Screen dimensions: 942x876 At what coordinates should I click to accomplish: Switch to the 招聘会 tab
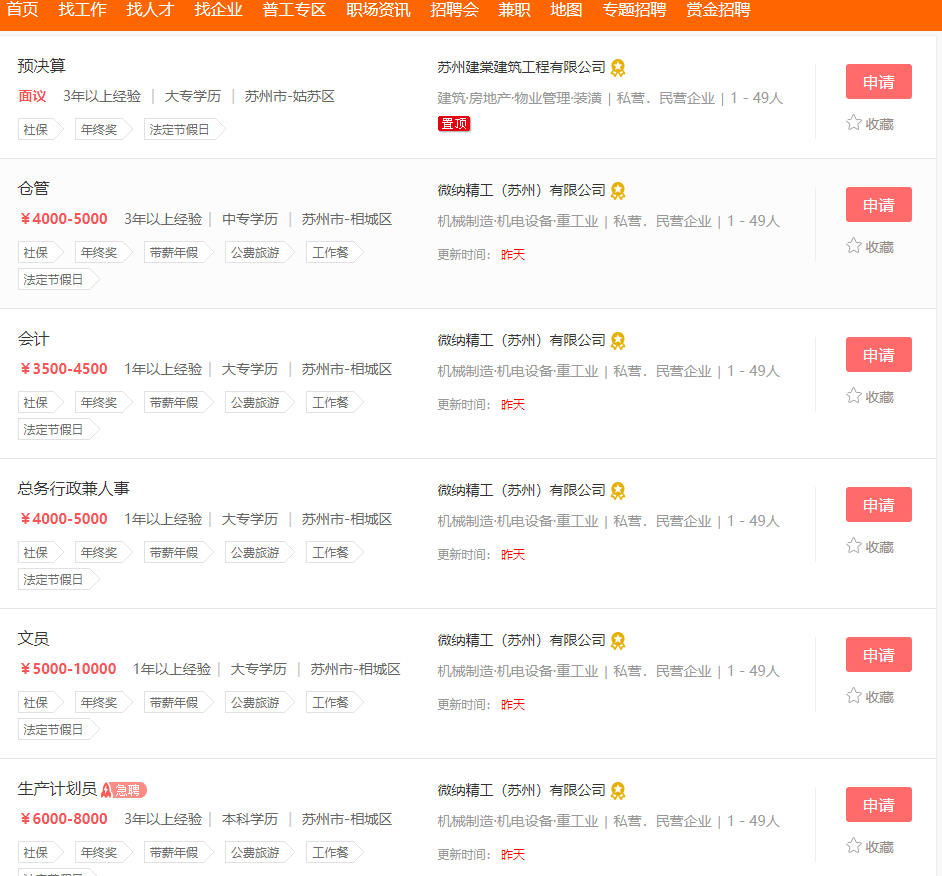454,11
